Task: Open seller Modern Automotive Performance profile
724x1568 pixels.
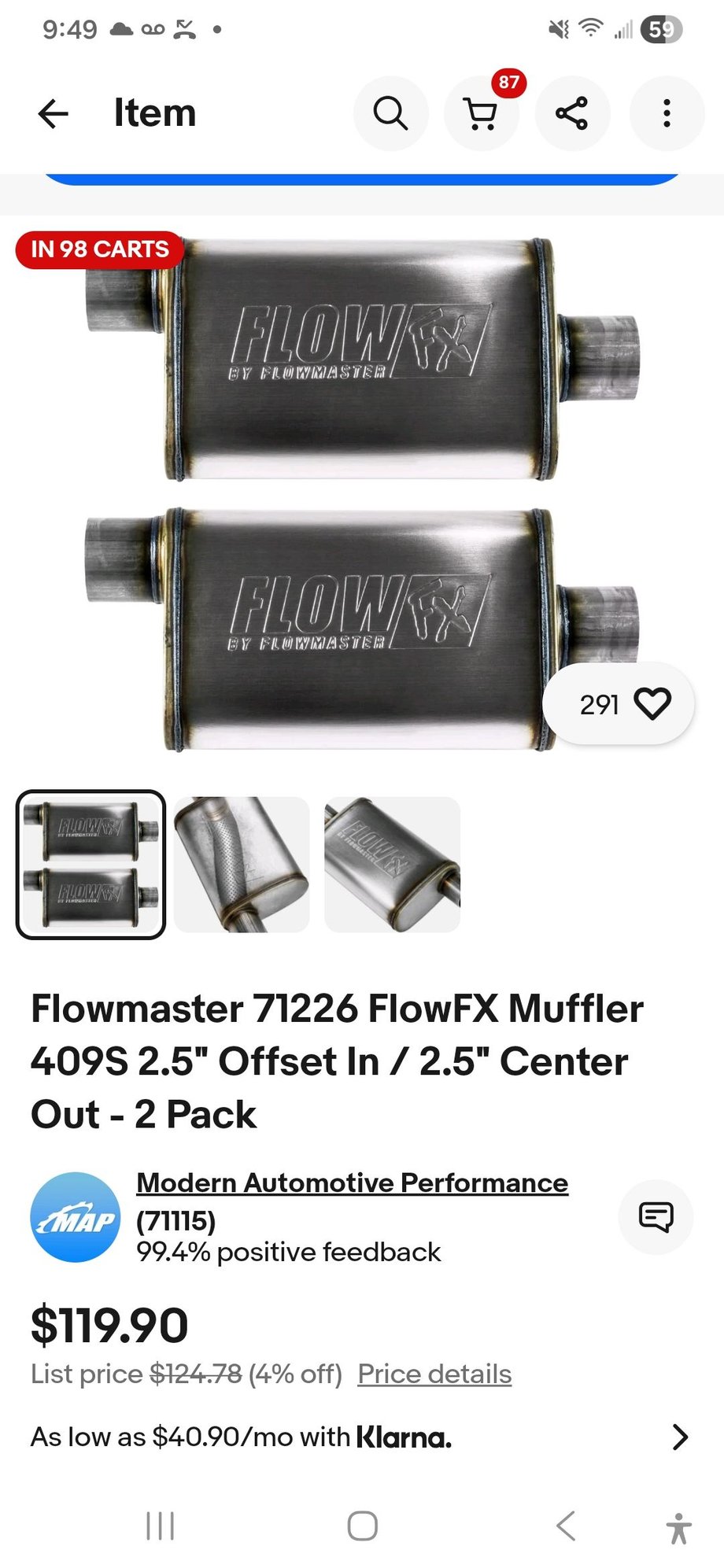Action: coord(352,1182)
